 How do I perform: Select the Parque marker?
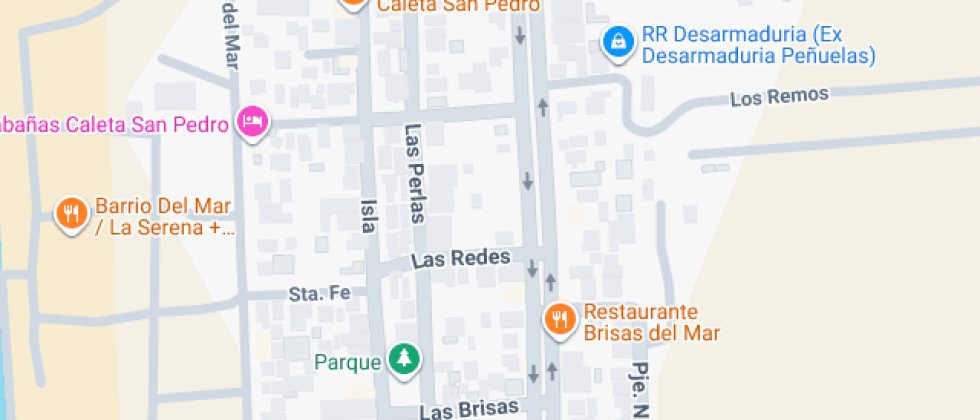pos(404,359)
